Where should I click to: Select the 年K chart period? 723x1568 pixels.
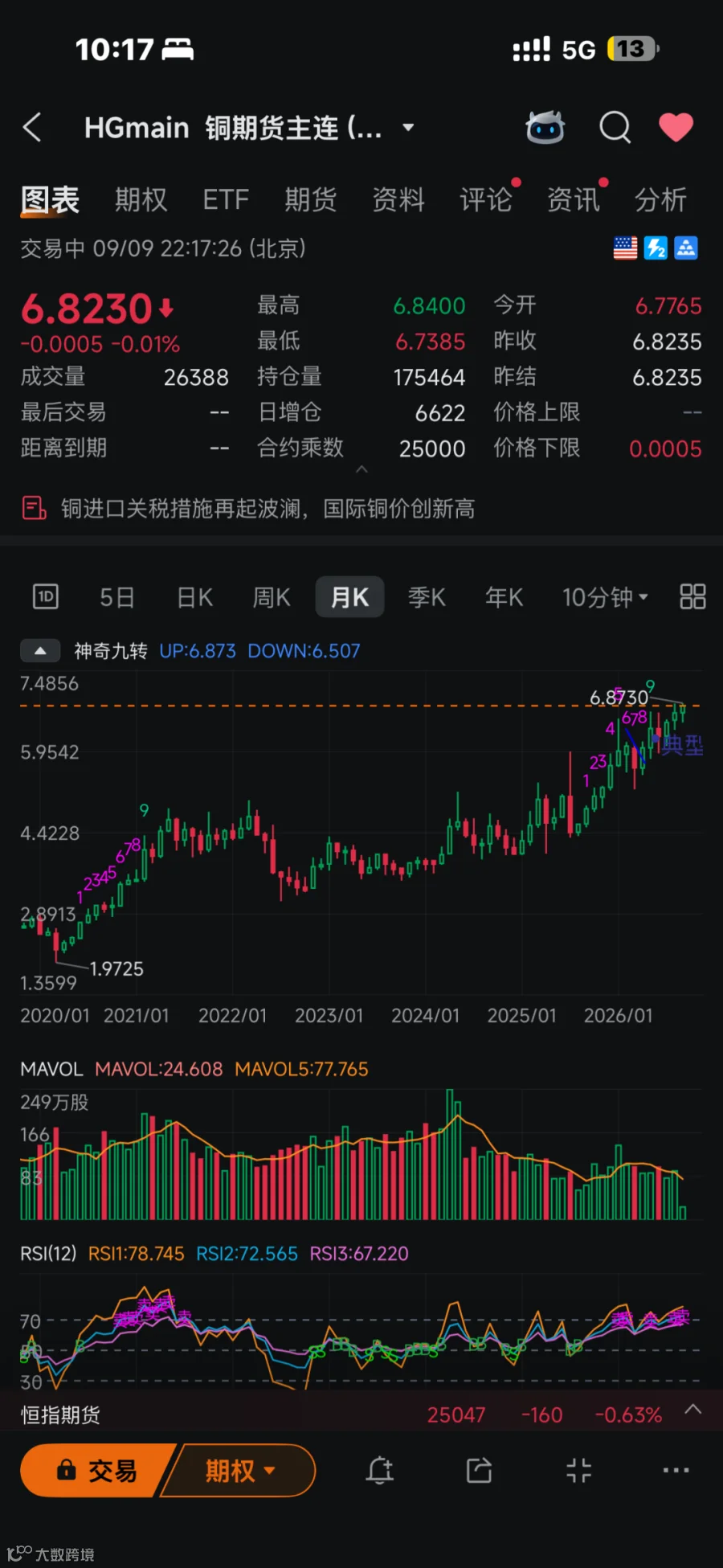(504, 597)
